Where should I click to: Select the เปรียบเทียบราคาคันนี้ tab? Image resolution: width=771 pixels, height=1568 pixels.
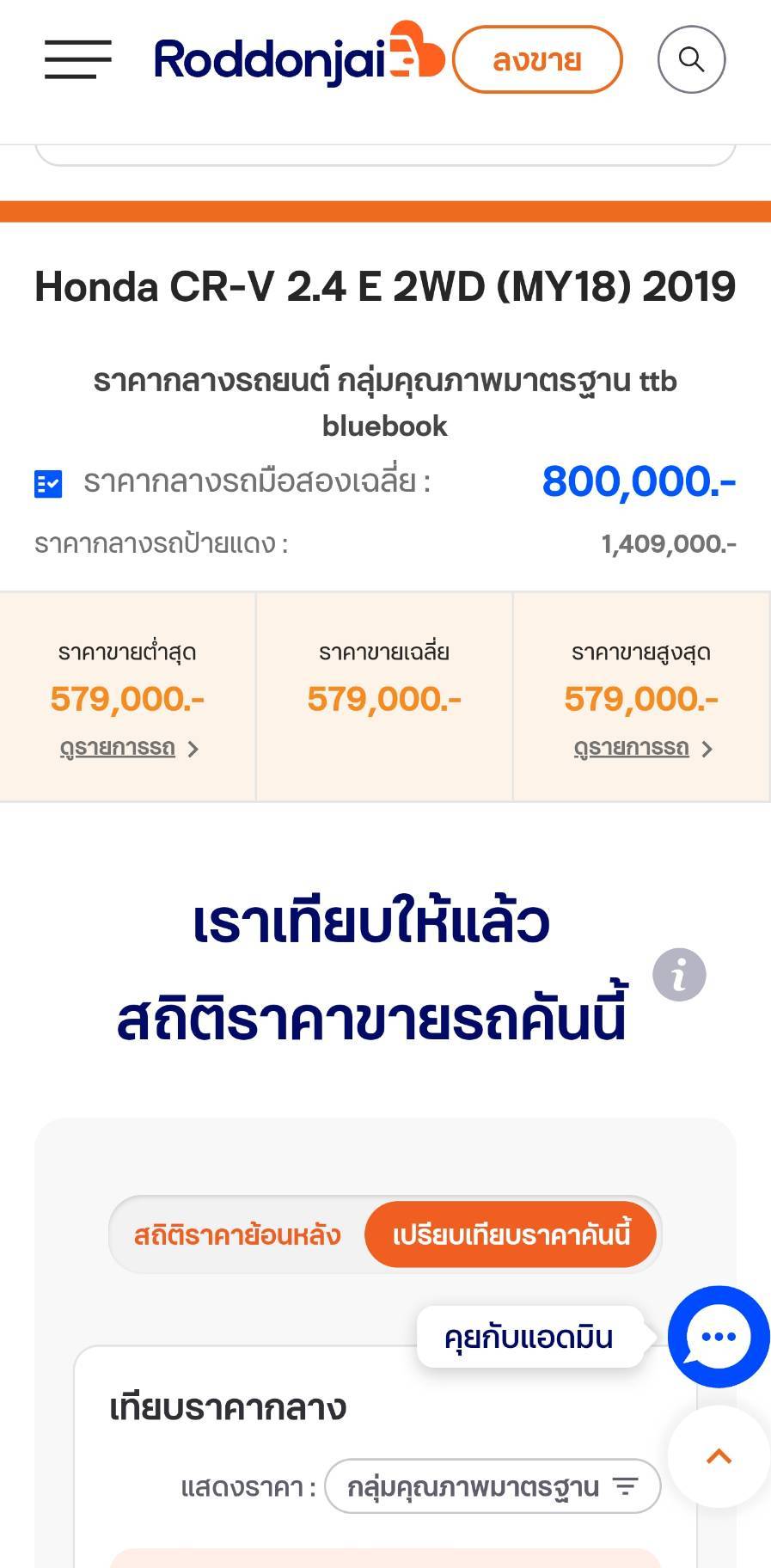(x=511, y=1234)
